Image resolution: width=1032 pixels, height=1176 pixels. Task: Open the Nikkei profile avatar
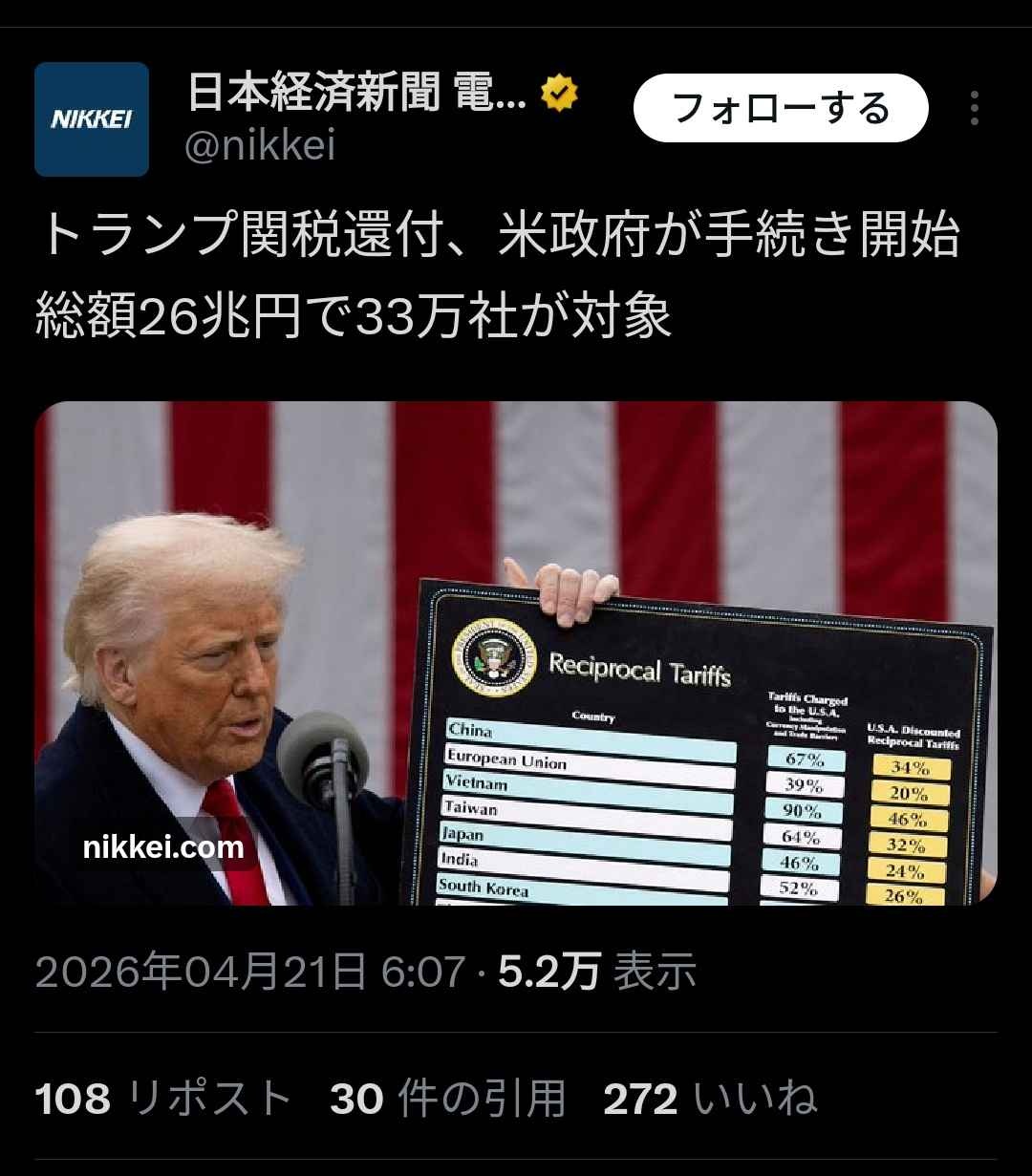(x=92, y=119)
